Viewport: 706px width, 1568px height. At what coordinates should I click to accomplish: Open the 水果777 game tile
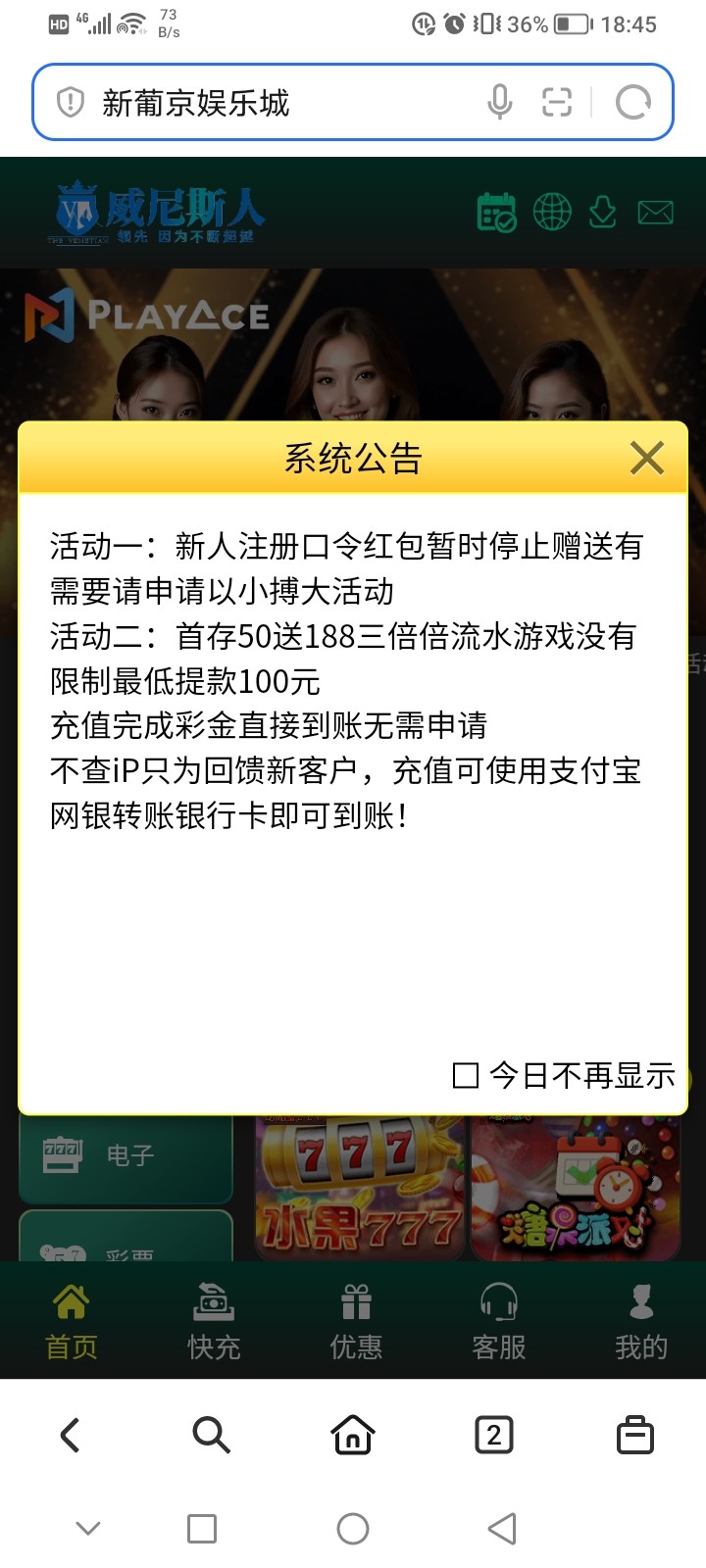[360, 1186]
